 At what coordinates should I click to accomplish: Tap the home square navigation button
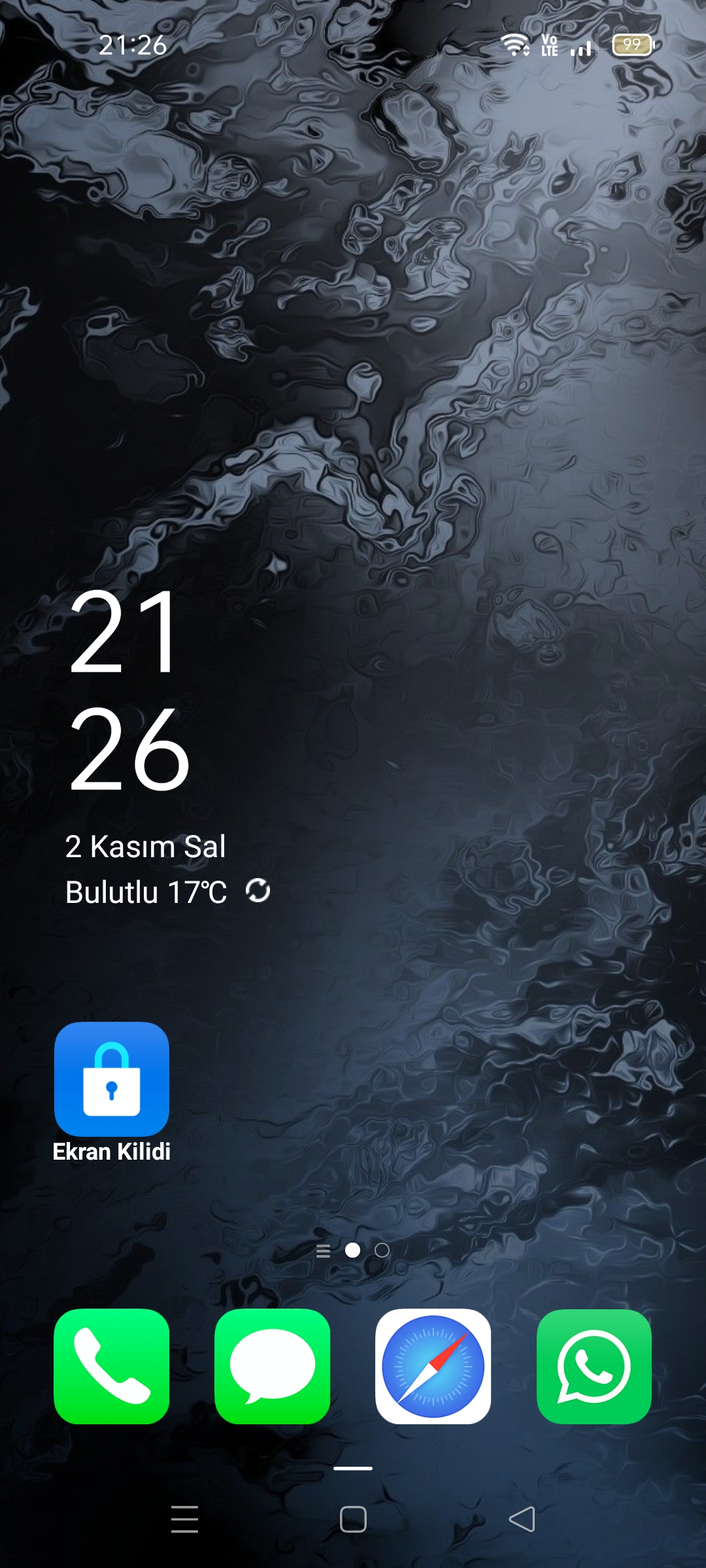pos(353,1519)
